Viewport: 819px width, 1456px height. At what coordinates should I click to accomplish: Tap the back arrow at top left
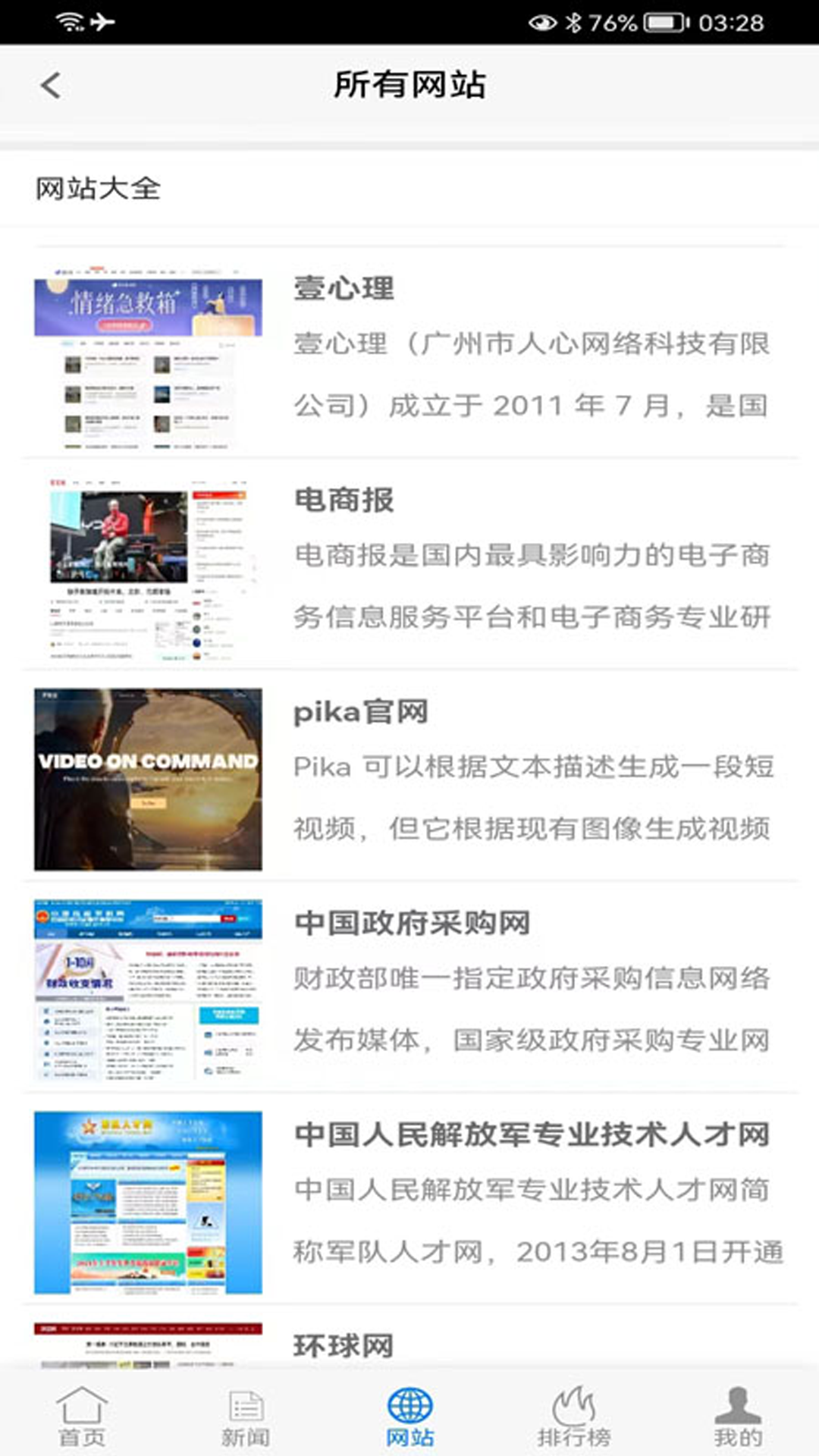click(x=50, y=86)
